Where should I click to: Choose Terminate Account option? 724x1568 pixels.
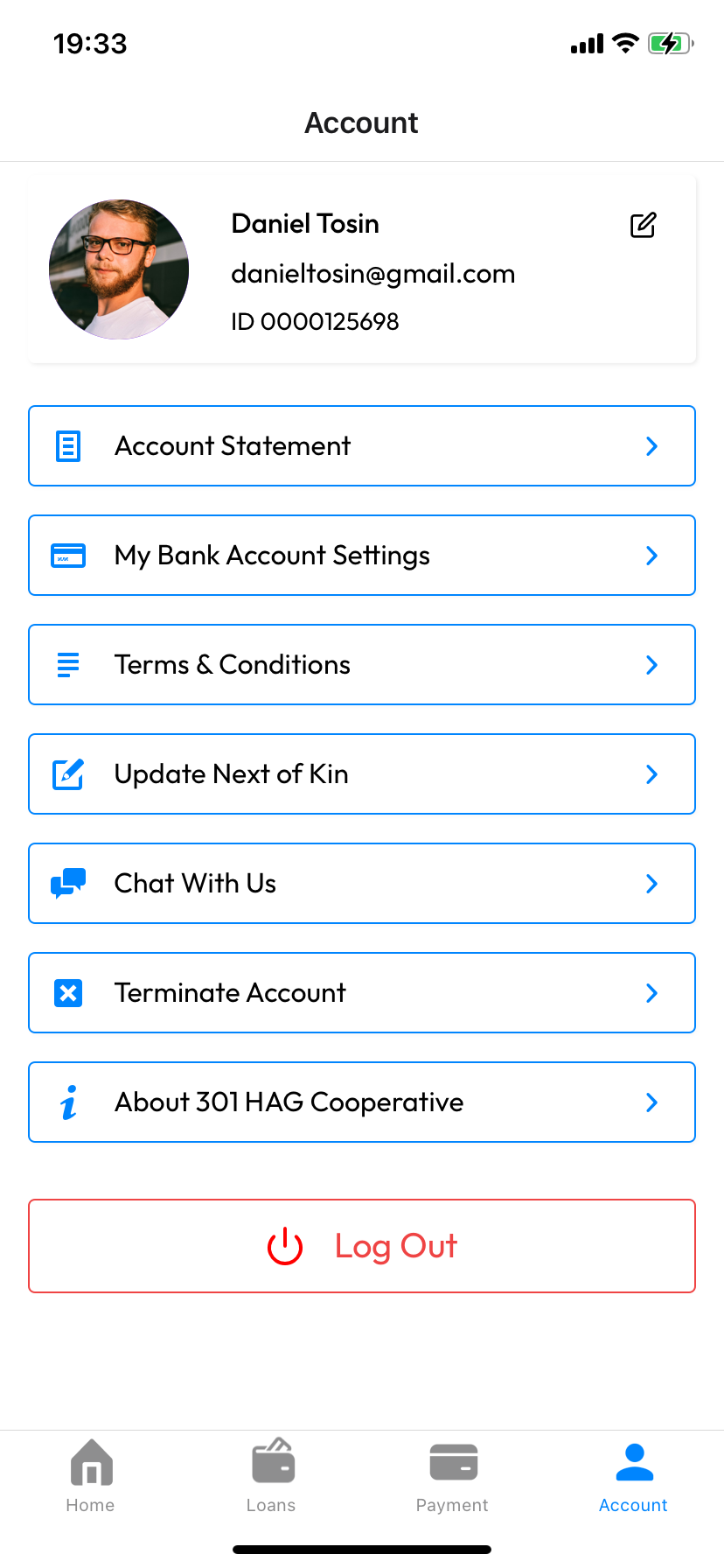pos(362,993)
